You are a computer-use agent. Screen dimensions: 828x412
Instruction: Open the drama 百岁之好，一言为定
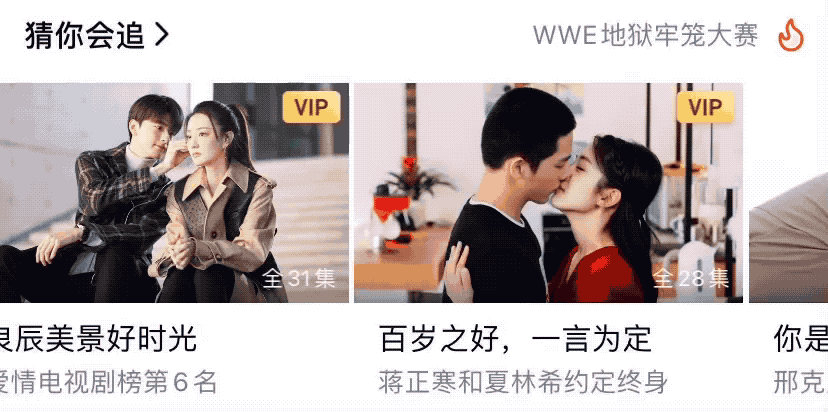(548, 193)
